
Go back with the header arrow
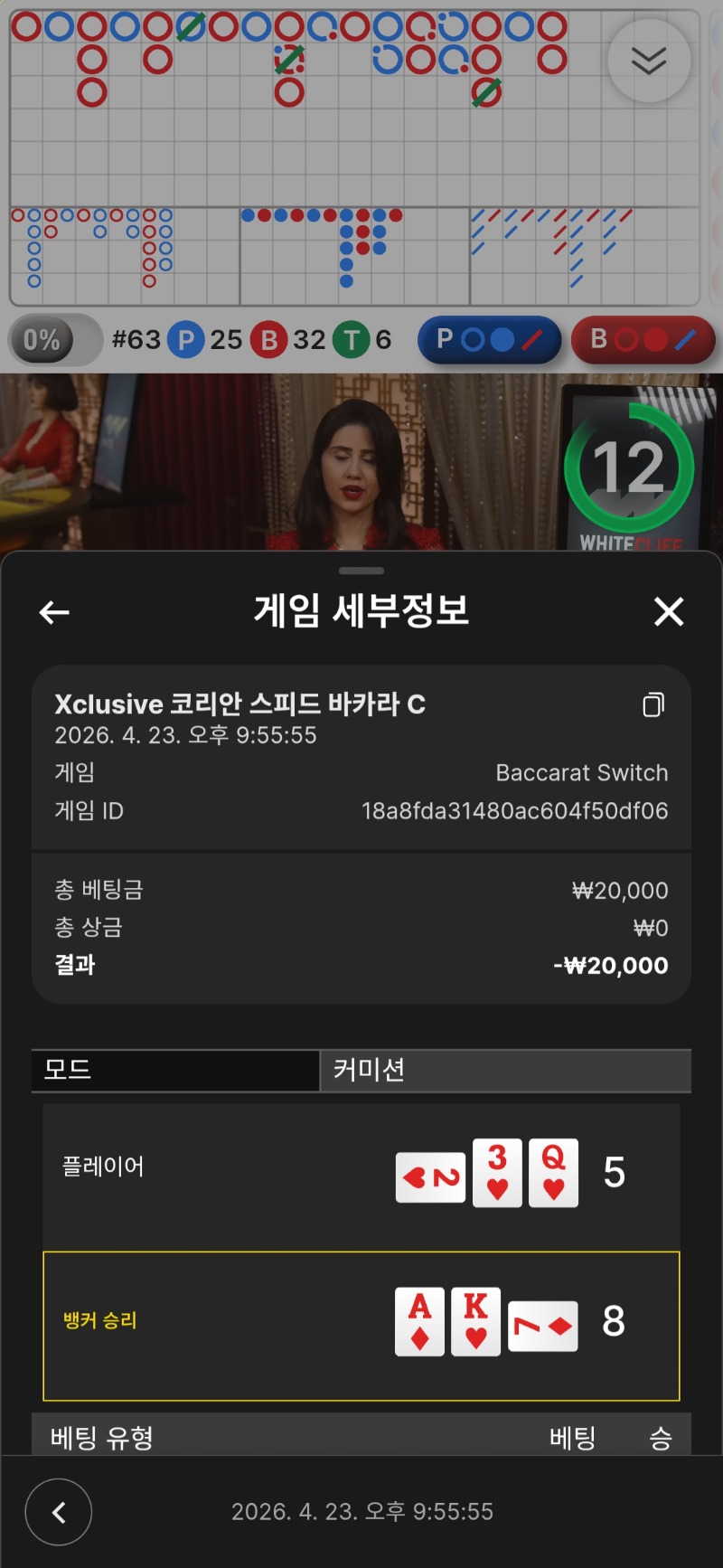coord(54,612)
